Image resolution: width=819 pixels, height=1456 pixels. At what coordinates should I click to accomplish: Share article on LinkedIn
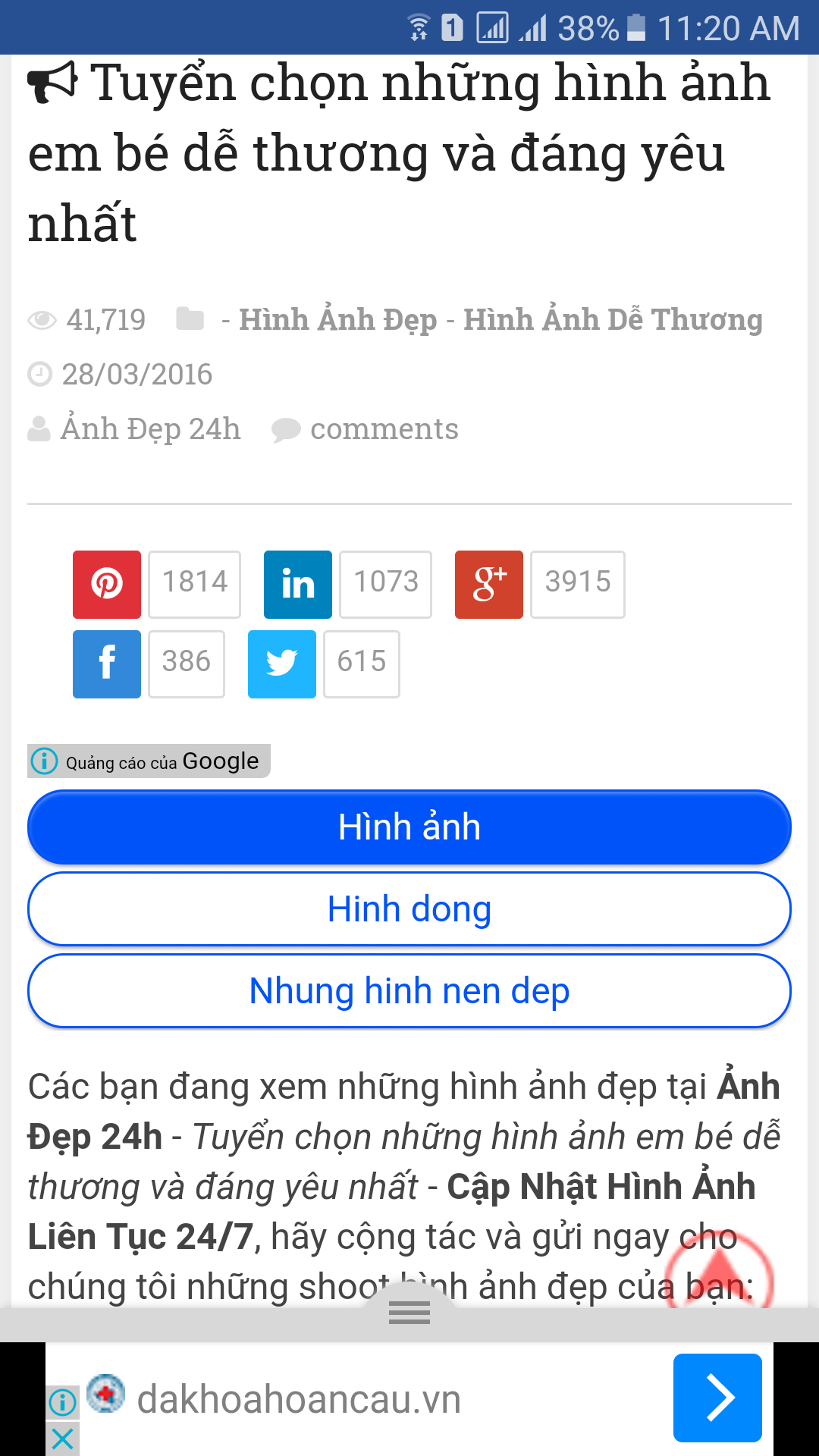pyautogui.click(x=297, y=584)
